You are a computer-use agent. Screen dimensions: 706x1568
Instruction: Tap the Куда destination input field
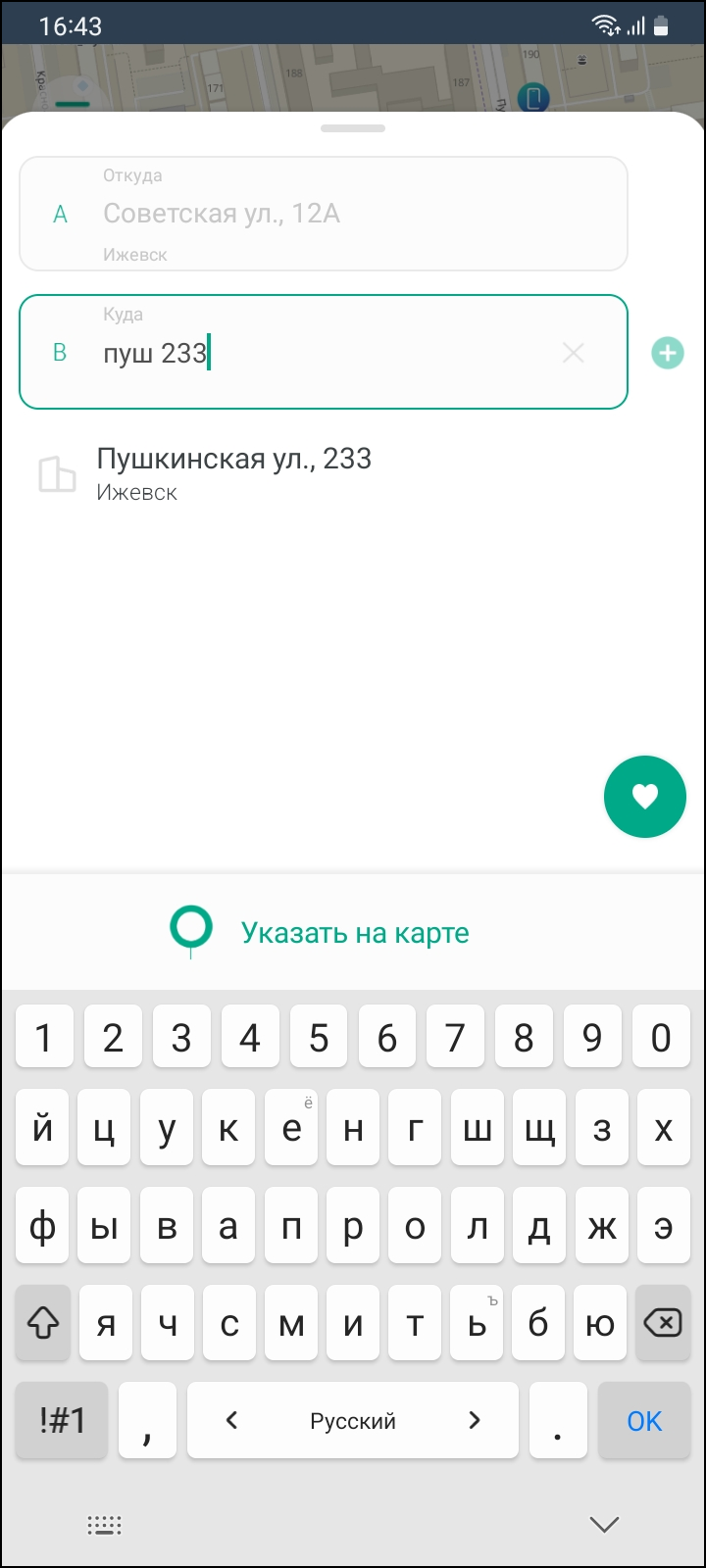coord(324,352)
